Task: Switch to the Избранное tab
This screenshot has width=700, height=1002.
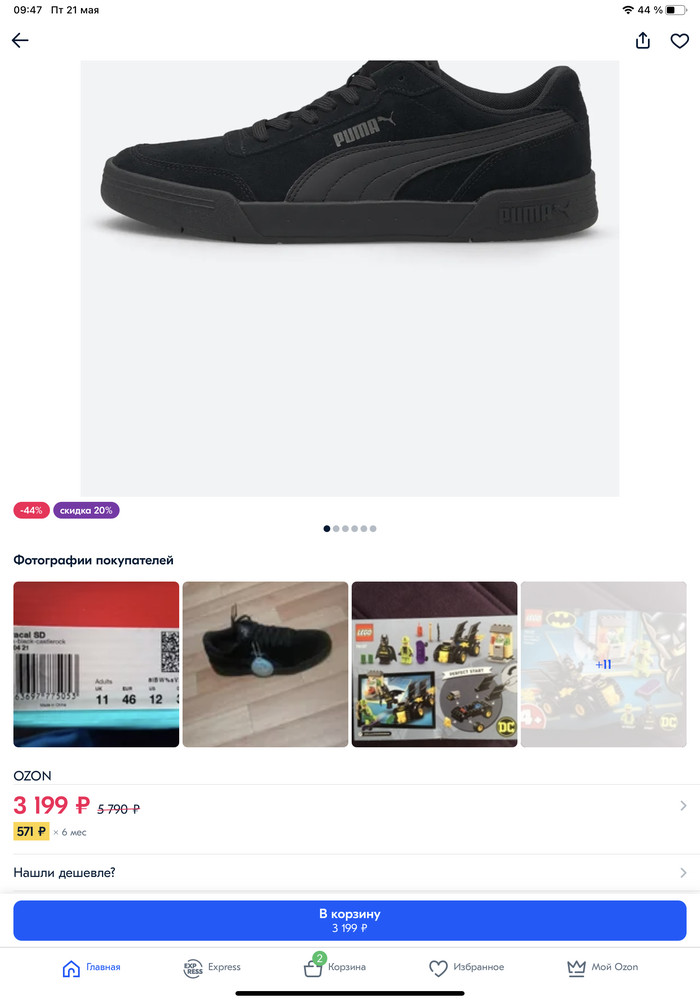Action: 466,967
